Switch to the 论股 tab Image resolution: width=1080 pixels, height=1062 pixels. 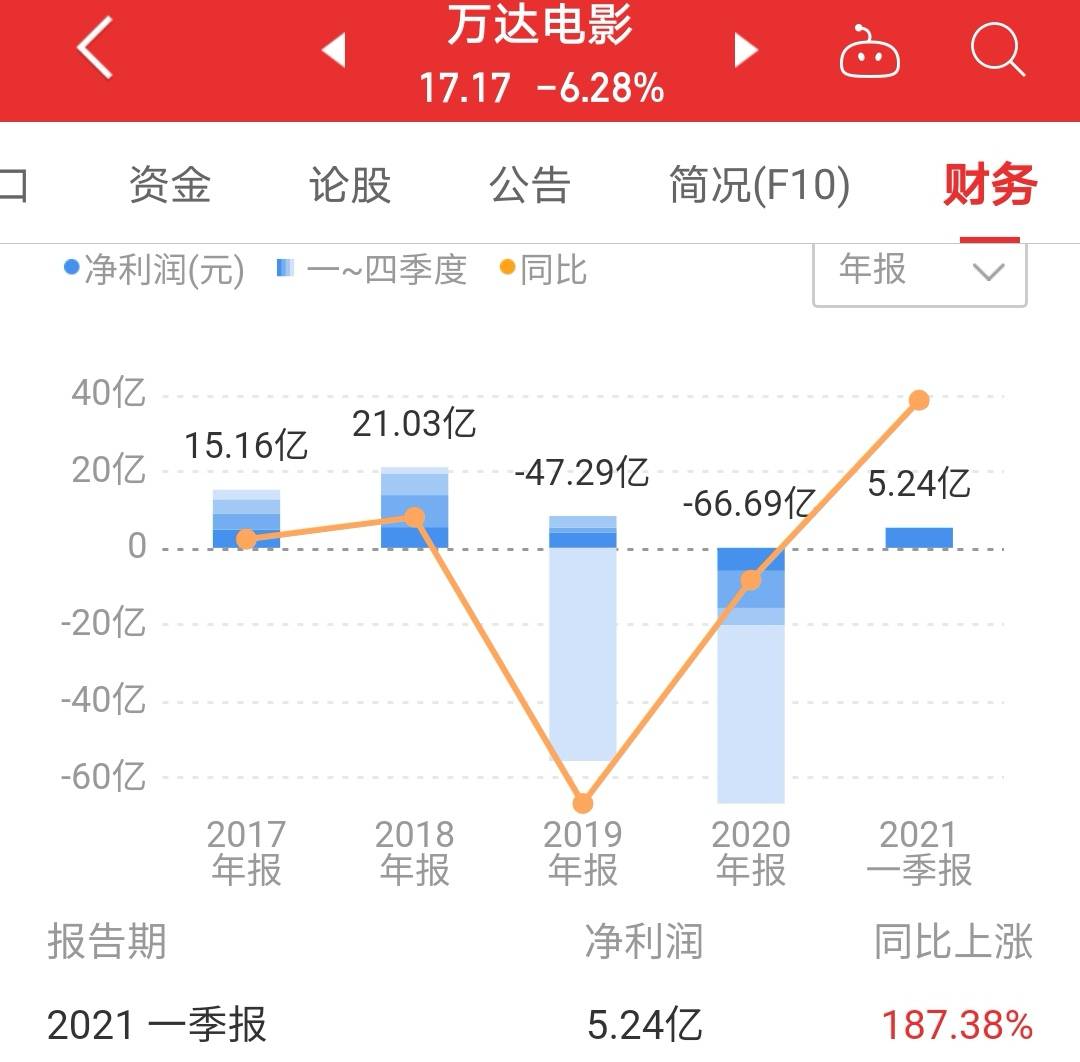click(350, 185)
